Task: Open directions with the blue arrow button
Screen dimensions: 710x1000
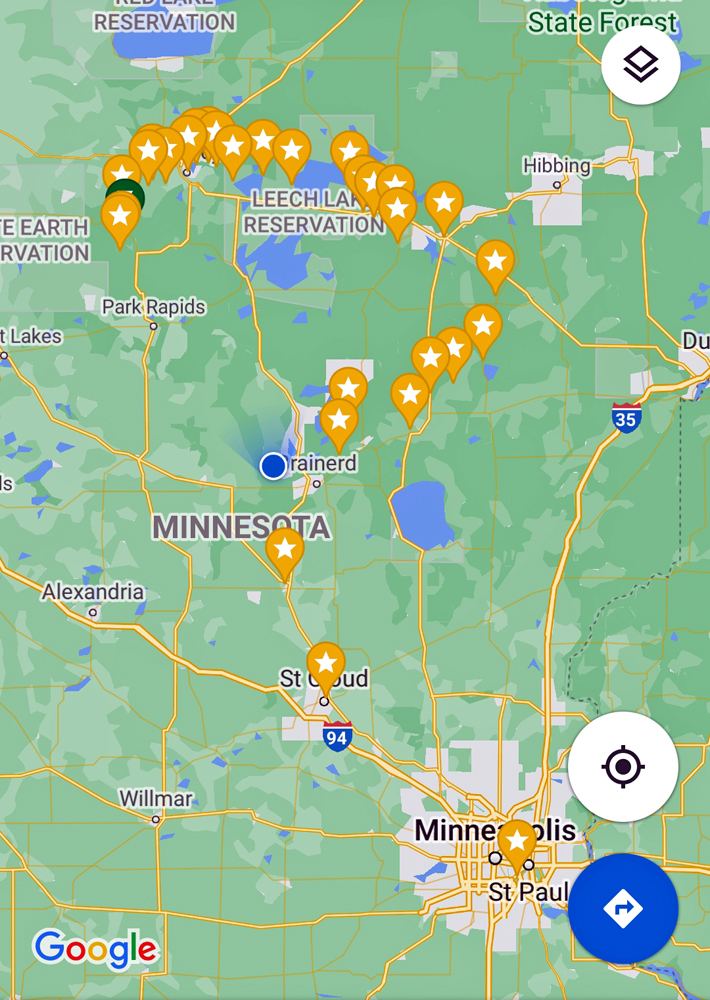Action: point(623,908)
